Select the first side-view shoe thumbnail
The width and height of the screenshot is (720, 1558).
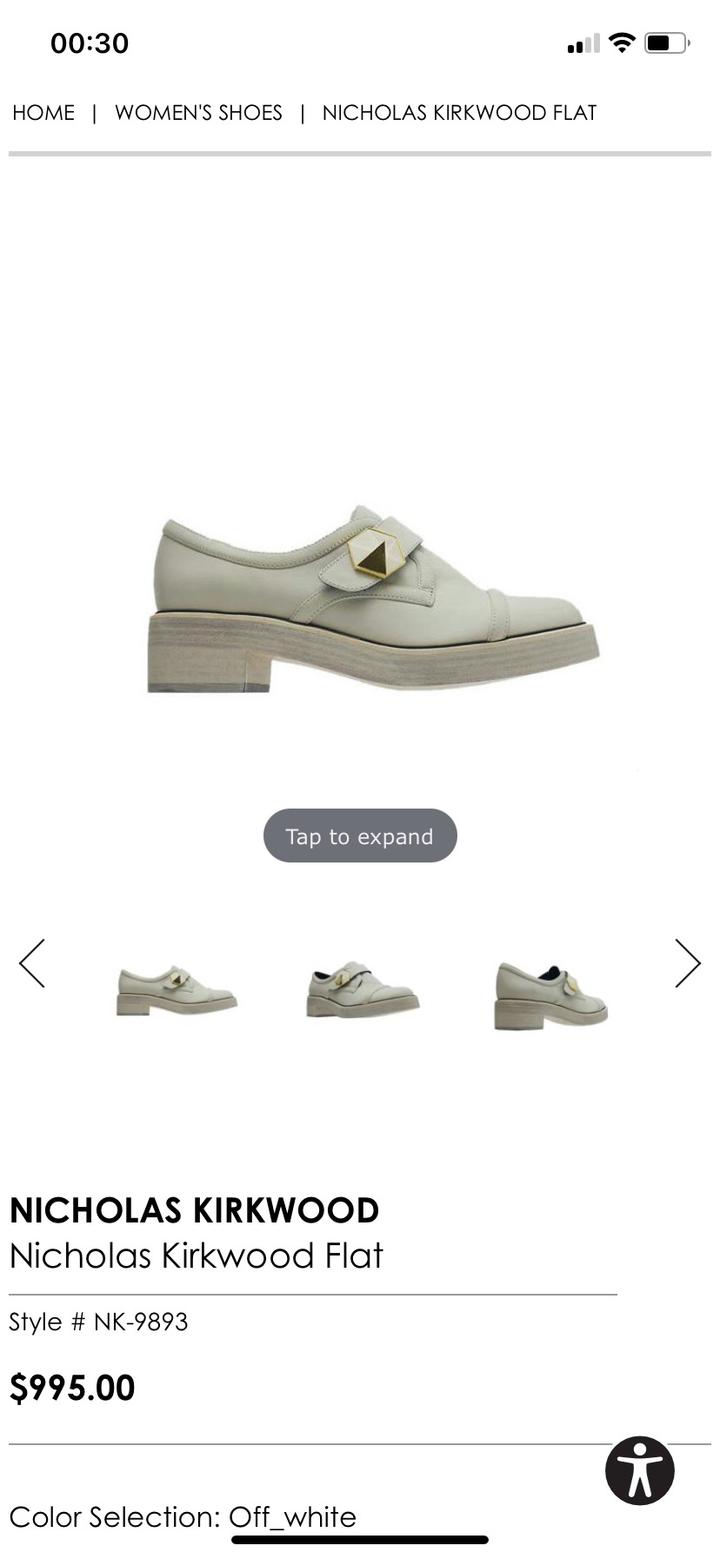(x=177, y=992)
